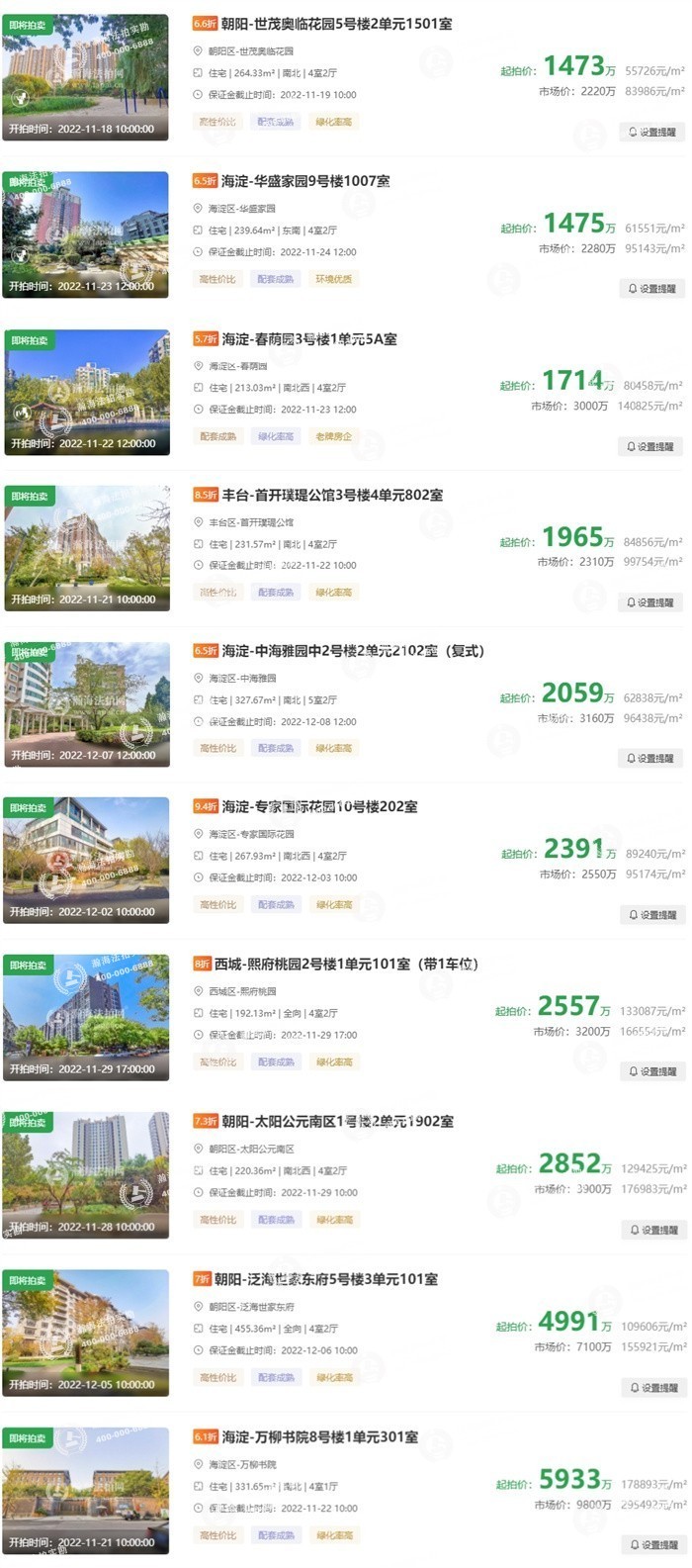View 朝阳-太阳公元南区1号楼2单元1902室
Image resolution: width=692 pixels, height=1568 pixels.
[x=338, y=1122]
